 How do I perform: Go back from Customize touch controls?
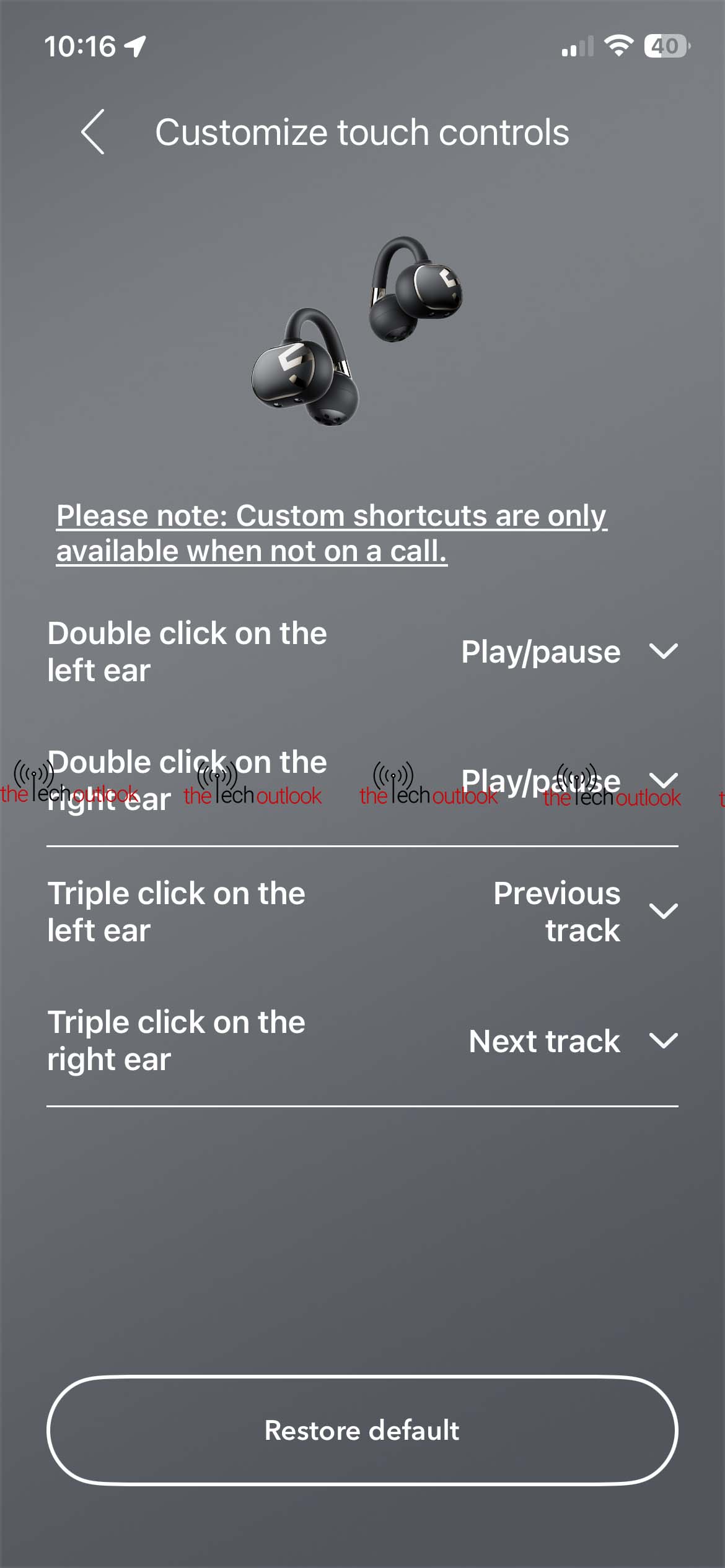click(93, 132)
